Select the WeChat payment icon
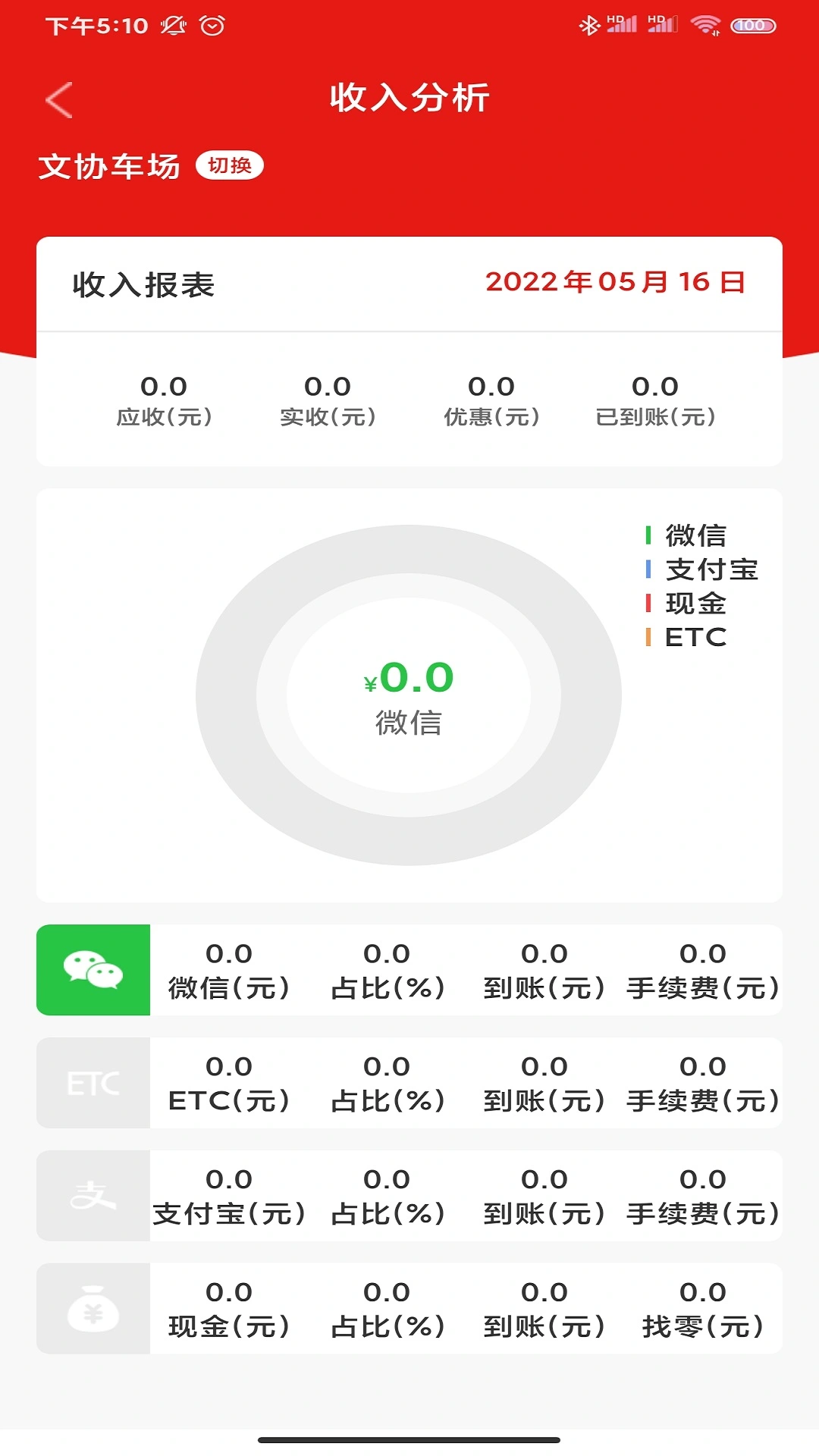The width and height of the screenshot is (819, 1456). tap(94, 971)
